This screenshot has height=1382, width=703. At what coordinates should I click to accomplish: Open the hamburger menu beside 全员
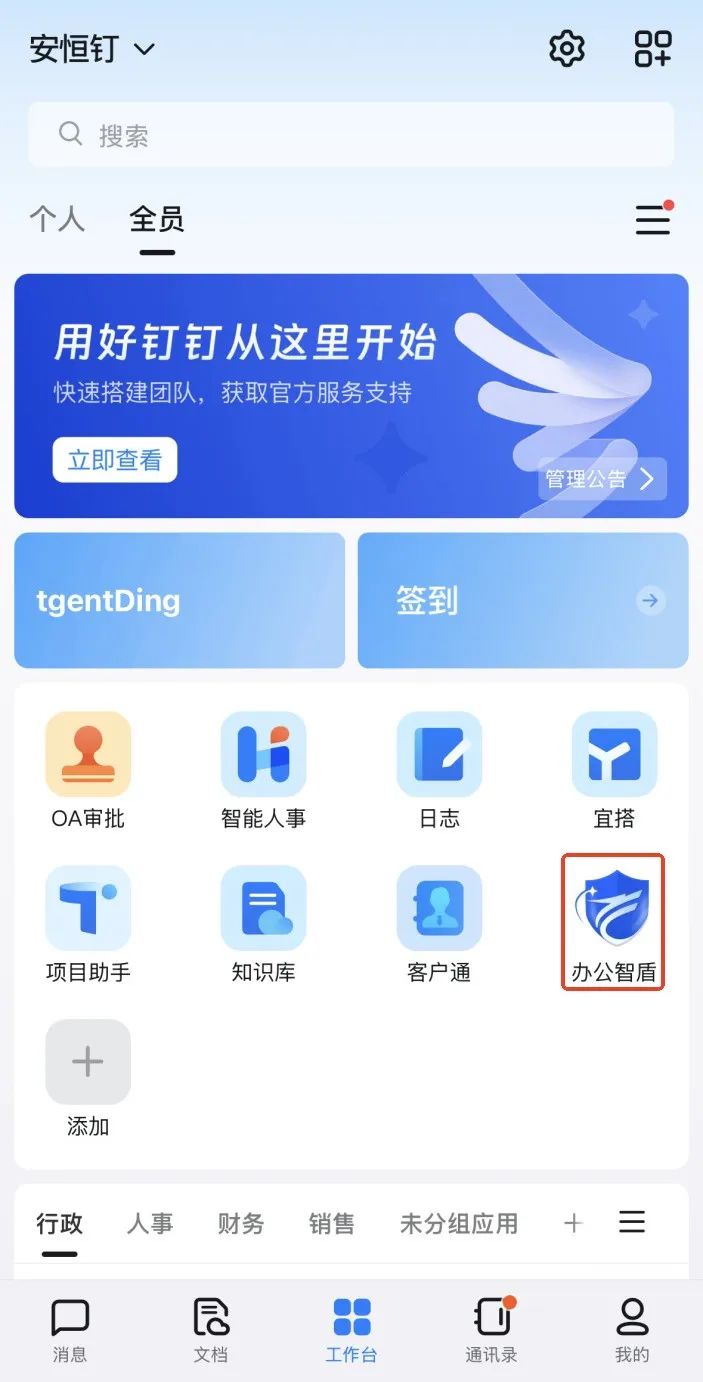(653, 220)
